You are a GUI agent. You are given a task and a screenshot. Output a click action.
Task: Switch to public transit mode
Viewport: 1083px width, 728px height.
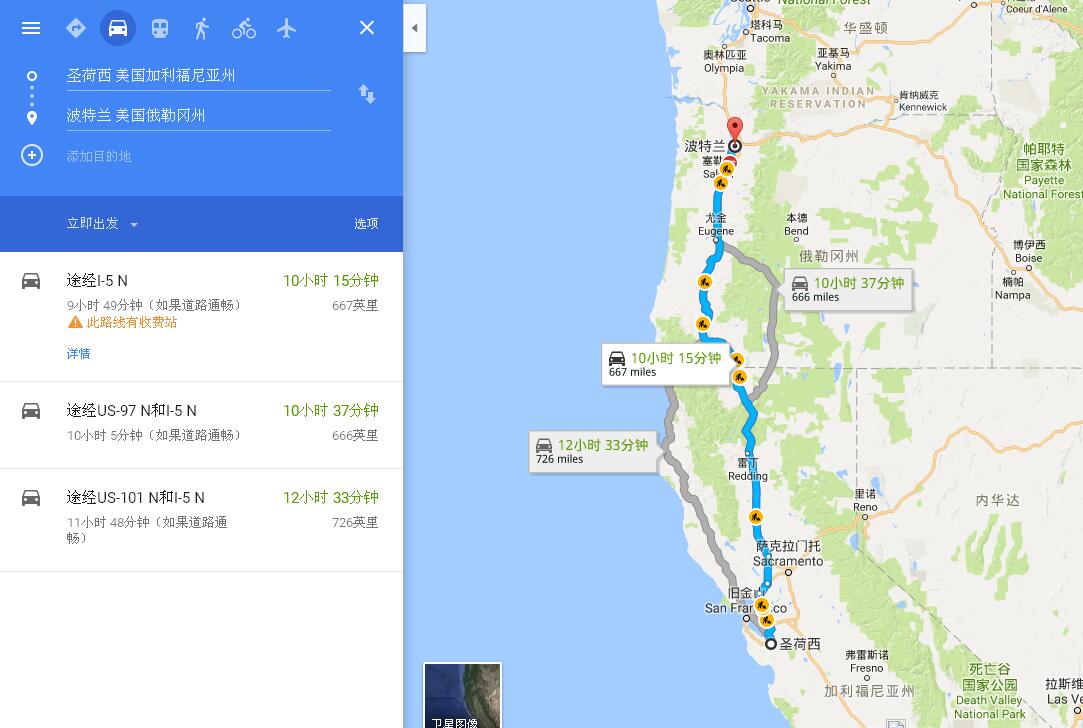160,28
